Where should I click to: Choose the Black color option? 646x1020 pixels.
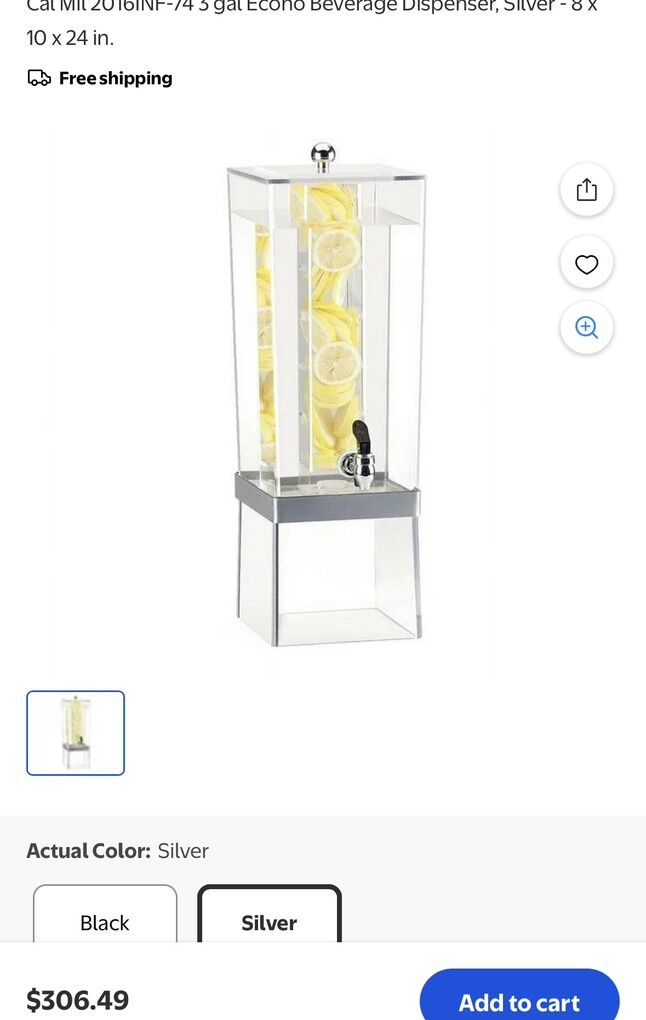[105, 917]
